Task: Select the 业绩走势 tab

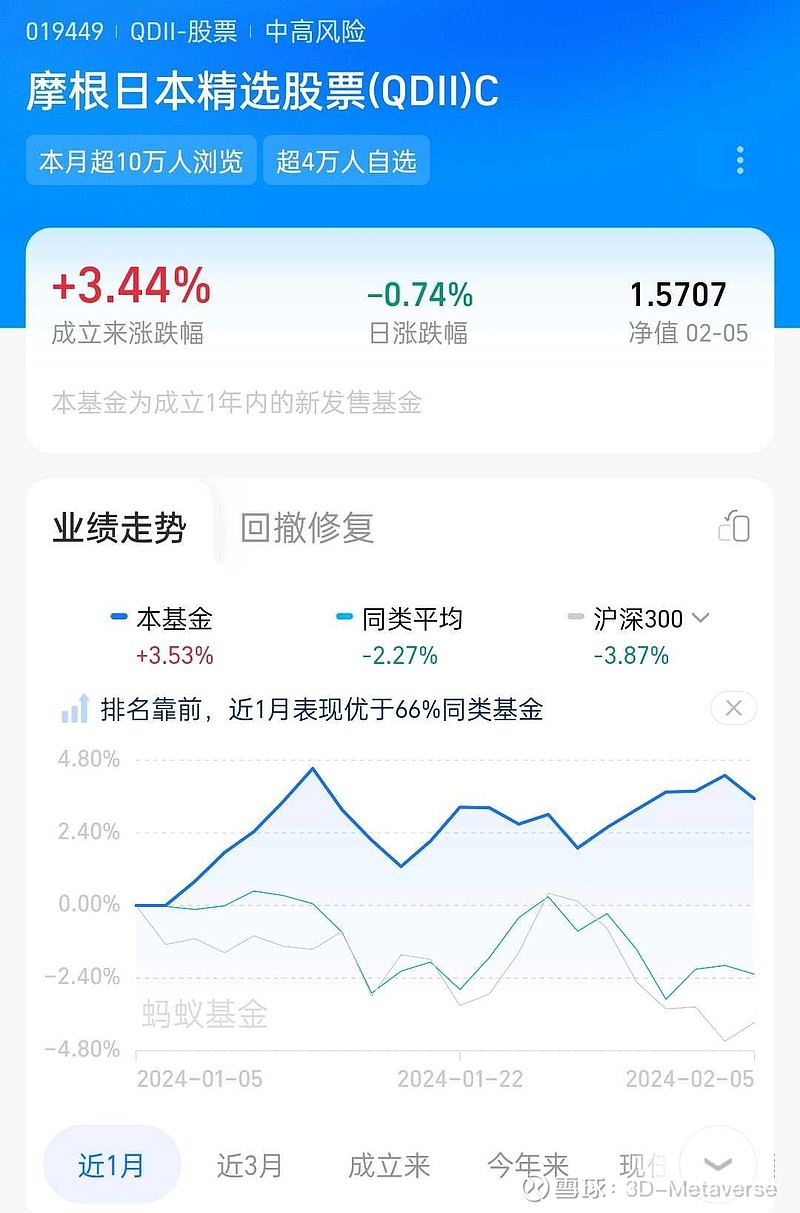Action: click(x=118, y=528)
